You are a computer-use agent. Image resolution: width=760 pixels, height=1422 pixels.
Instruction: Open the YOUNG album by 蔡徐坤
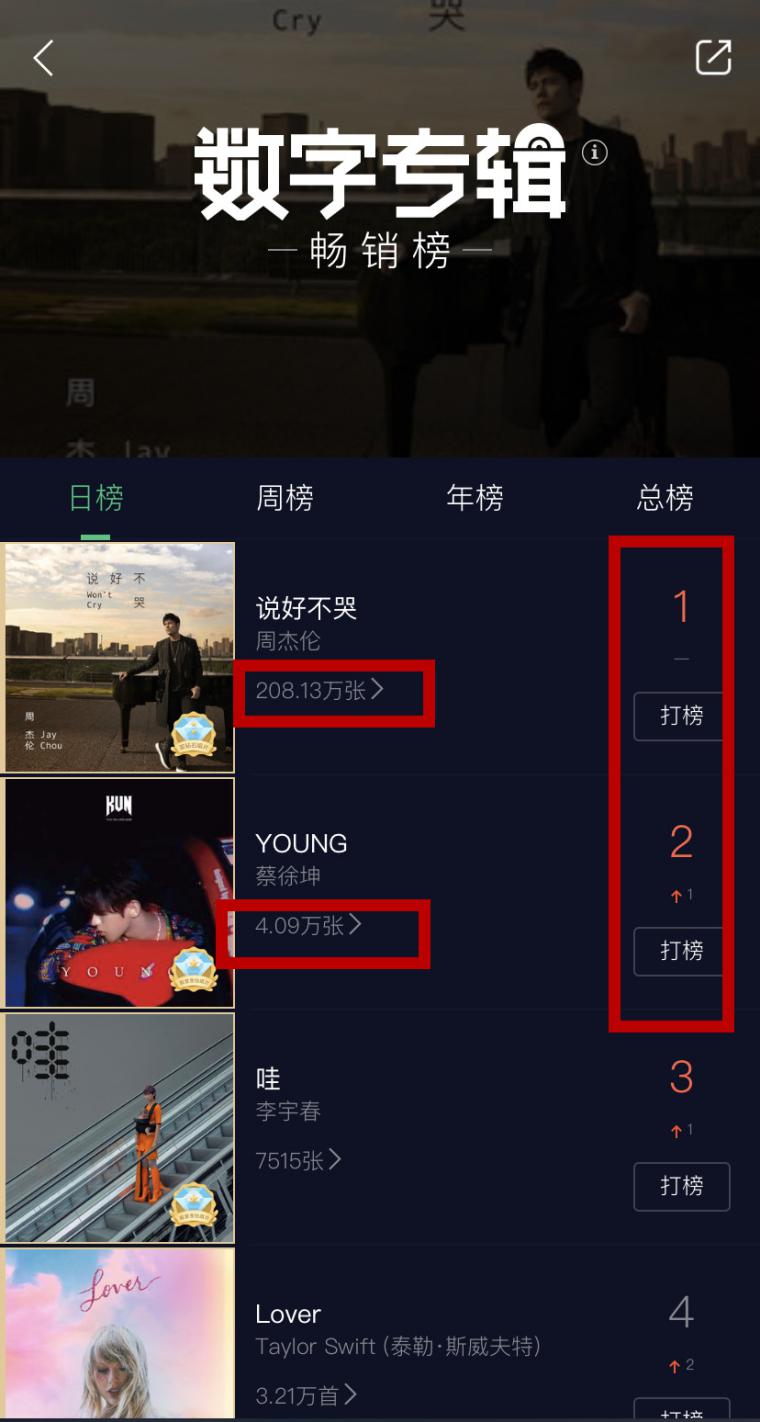[x=118, y=892]
